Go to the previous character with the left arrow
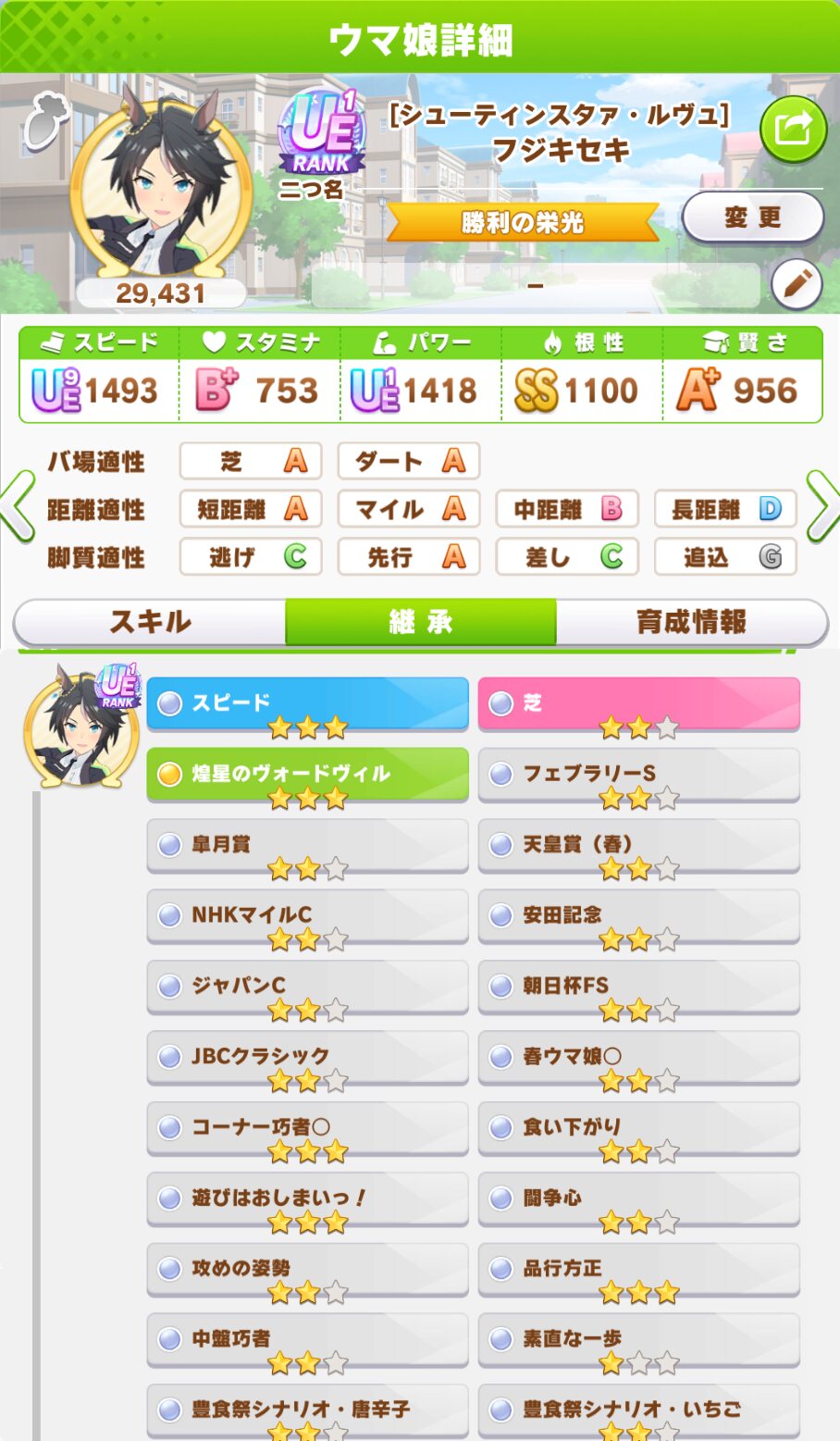Viewport: 840px width, 1441px height. (x=18, y=506)
